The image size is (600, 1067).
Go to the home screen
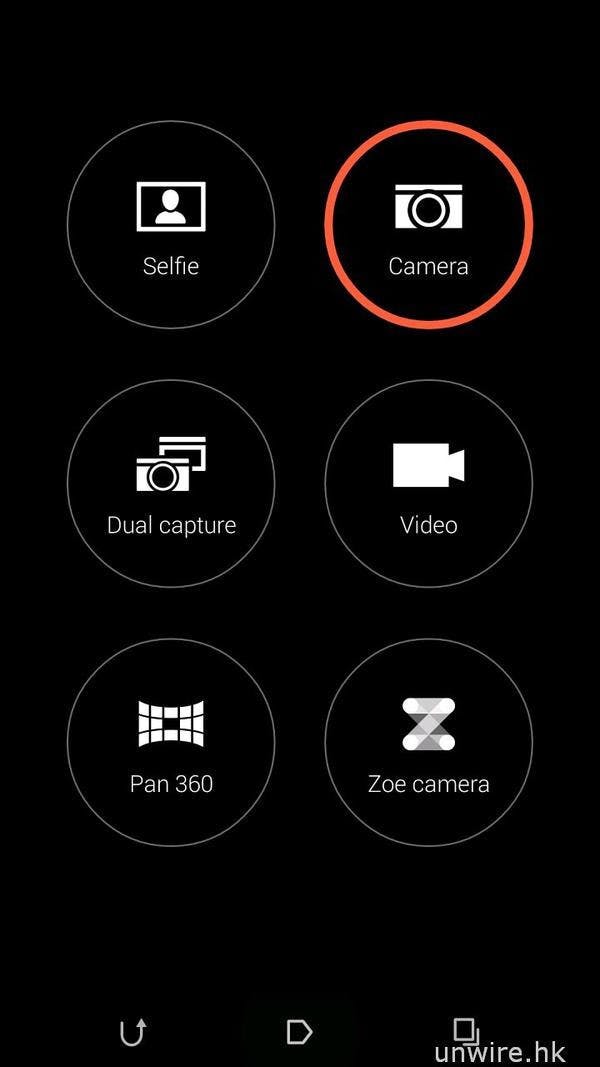299,1032
